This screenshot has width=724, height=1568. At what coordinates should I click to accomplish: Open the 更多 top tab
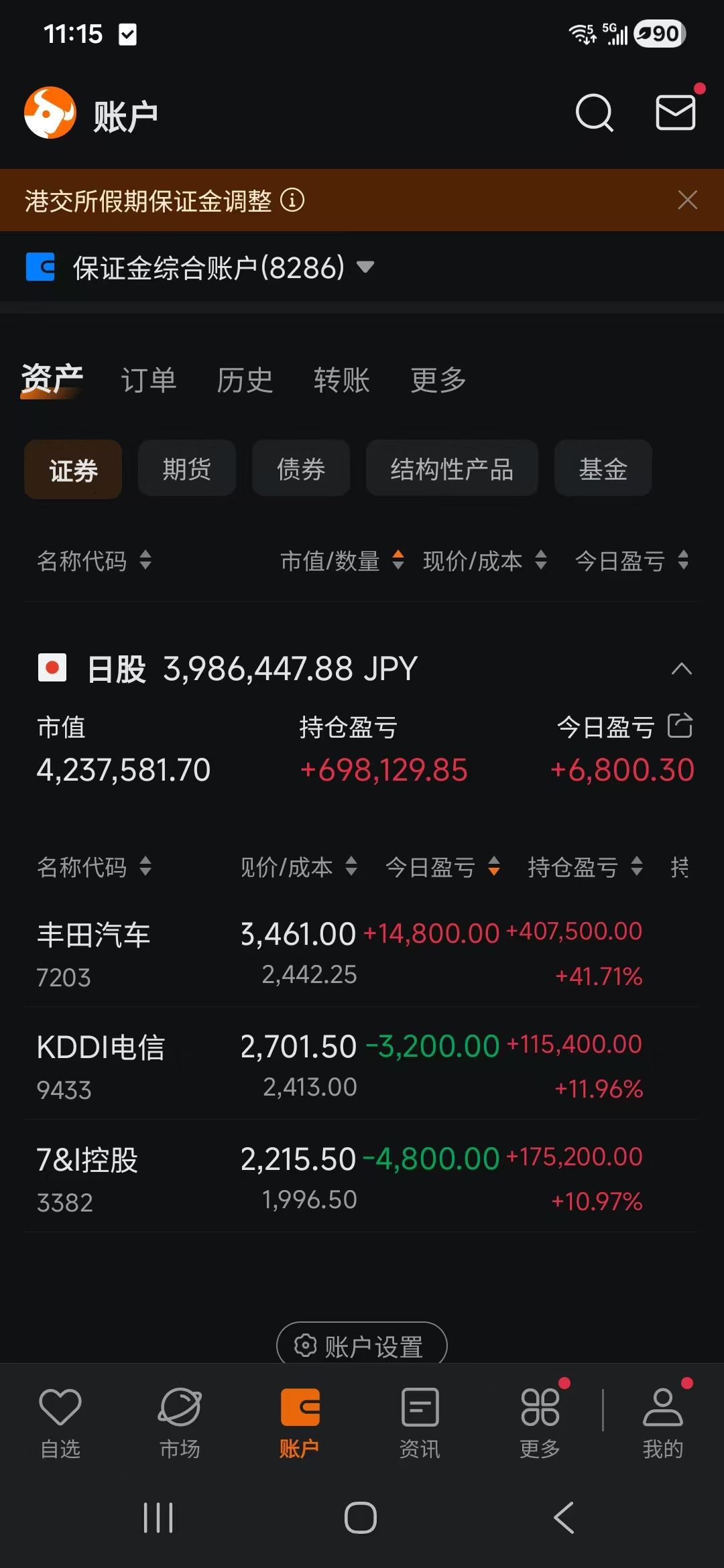tap(438, 380)
